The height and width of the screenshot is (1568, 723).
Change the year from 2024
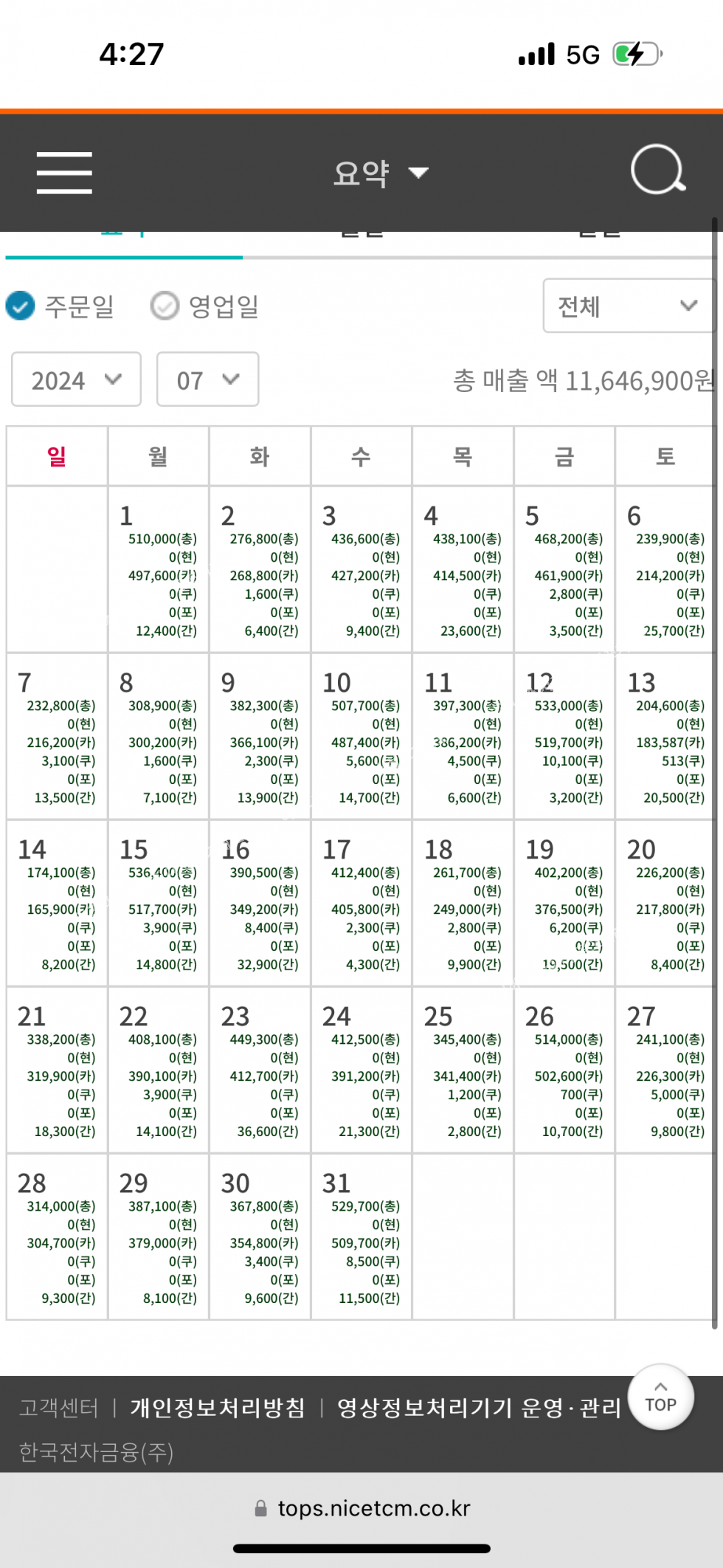coord(76,379)
